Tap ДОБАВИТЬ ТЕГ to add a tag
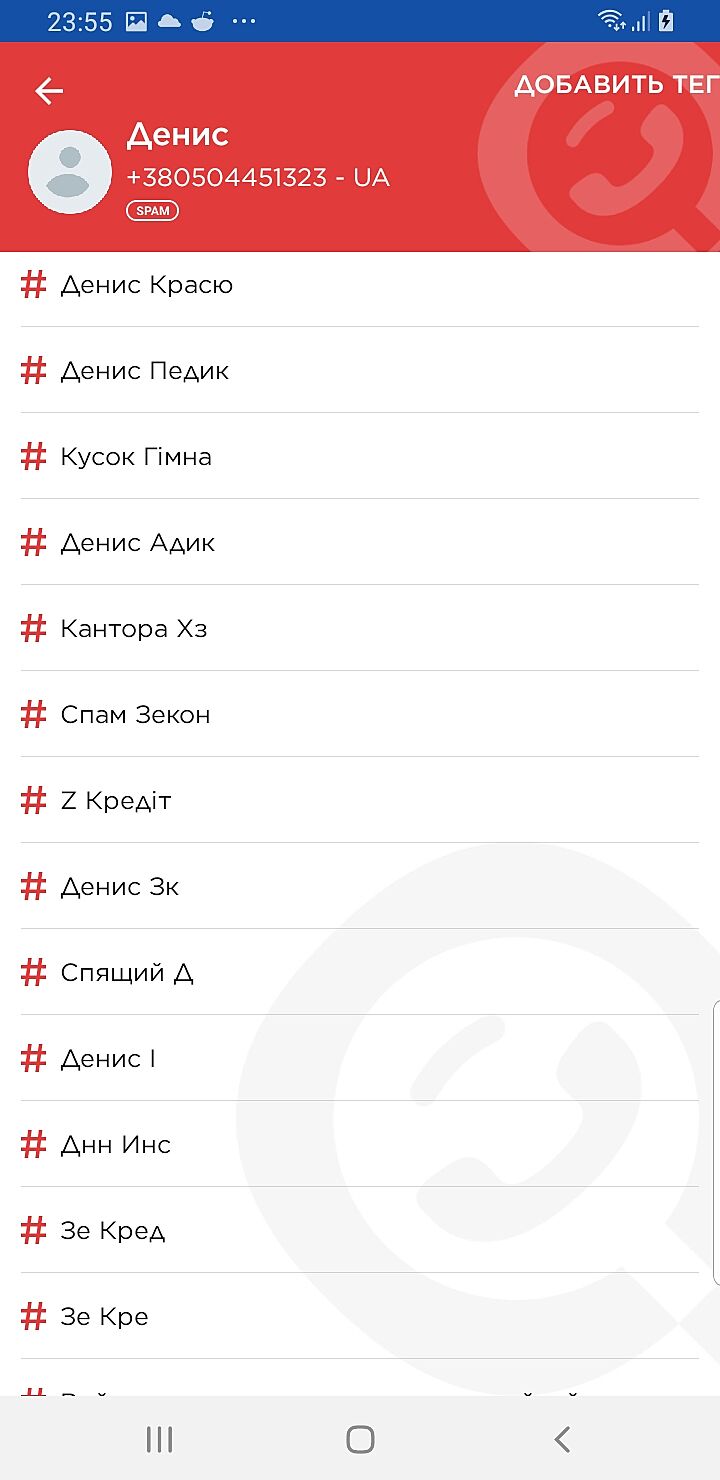Screen dimensions: 720x1480 click(x=615, y=85)
